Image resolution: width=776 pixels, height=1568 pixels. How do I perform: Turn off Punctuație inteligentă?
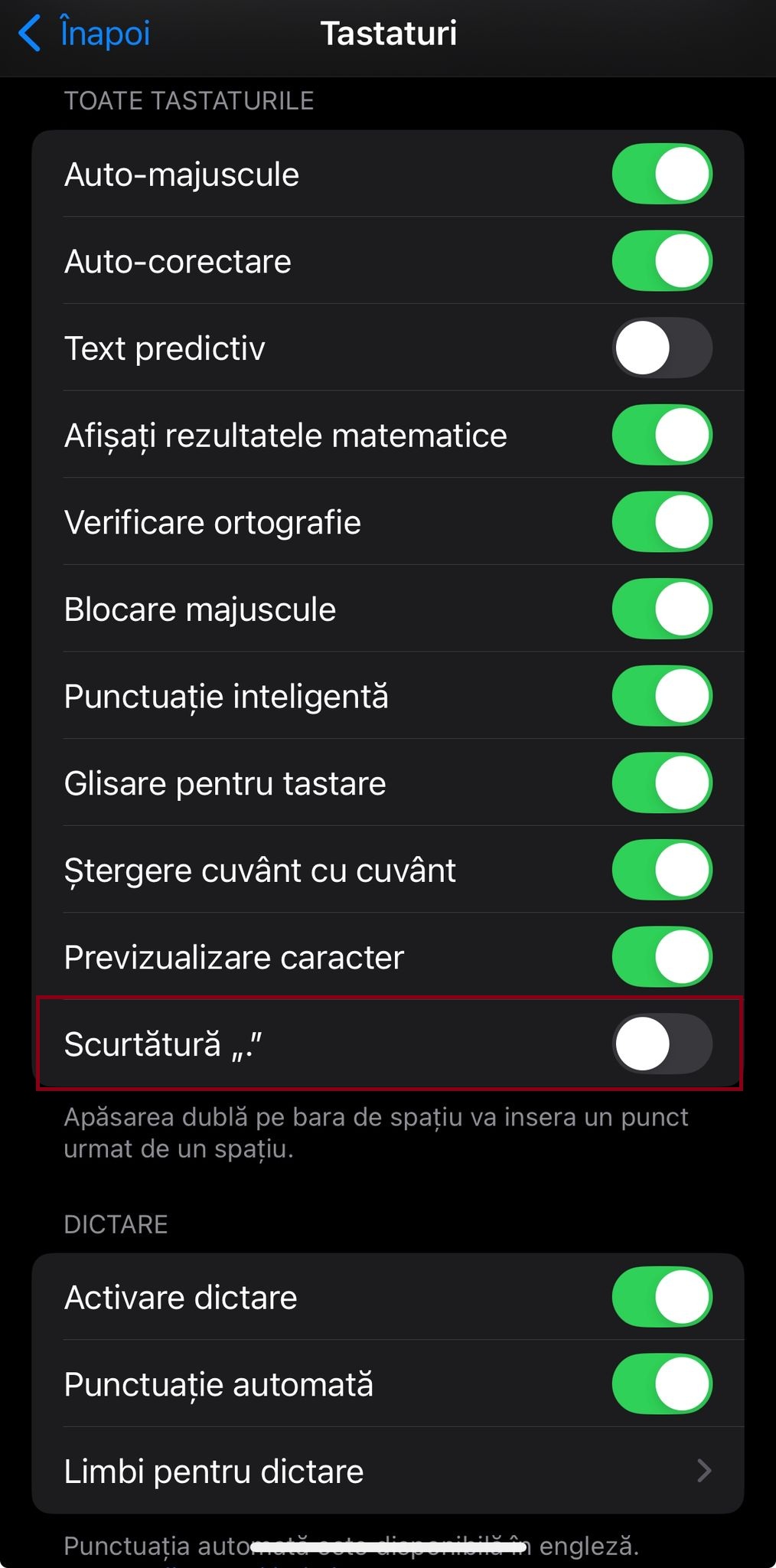click(662, 696)
